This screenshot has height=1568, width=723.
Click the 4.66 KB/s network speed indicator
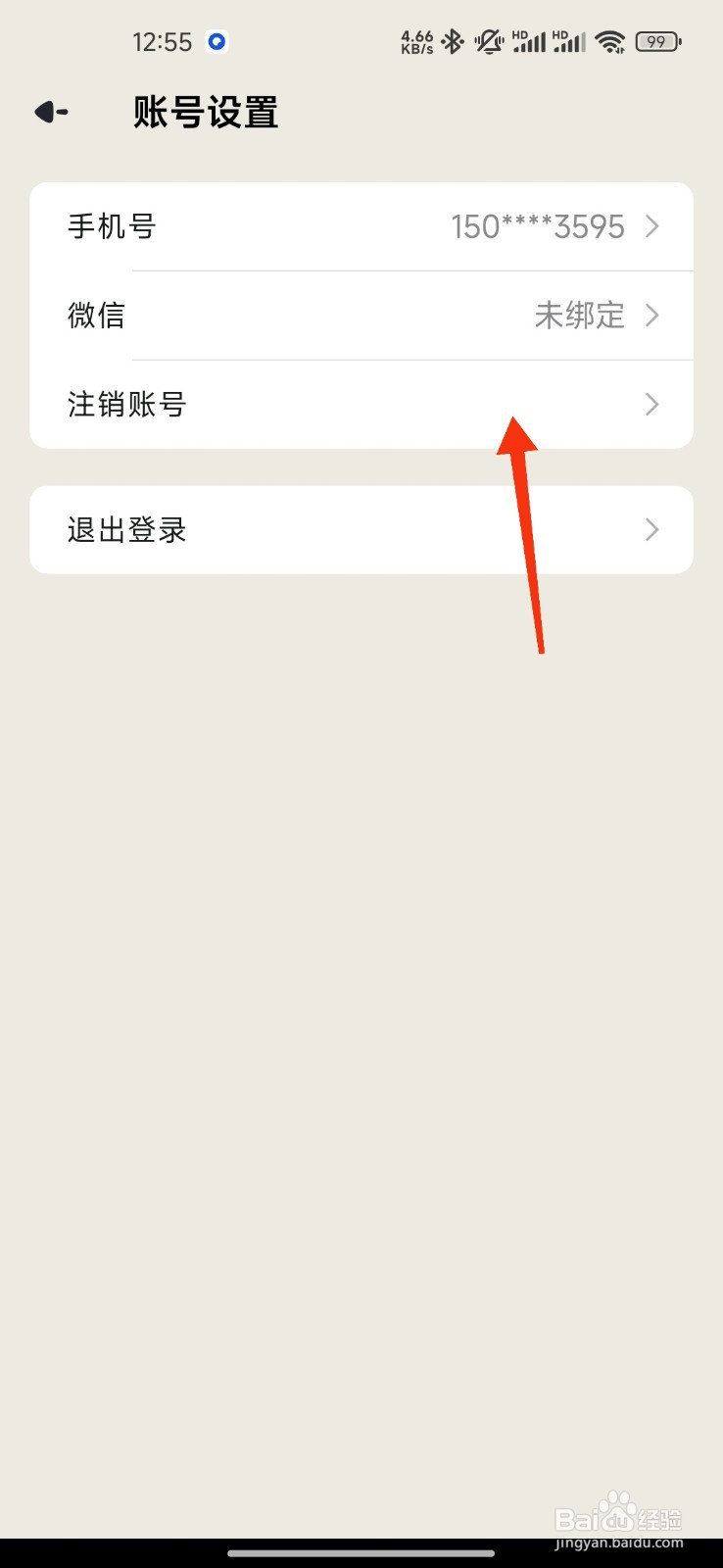[415, 41]
